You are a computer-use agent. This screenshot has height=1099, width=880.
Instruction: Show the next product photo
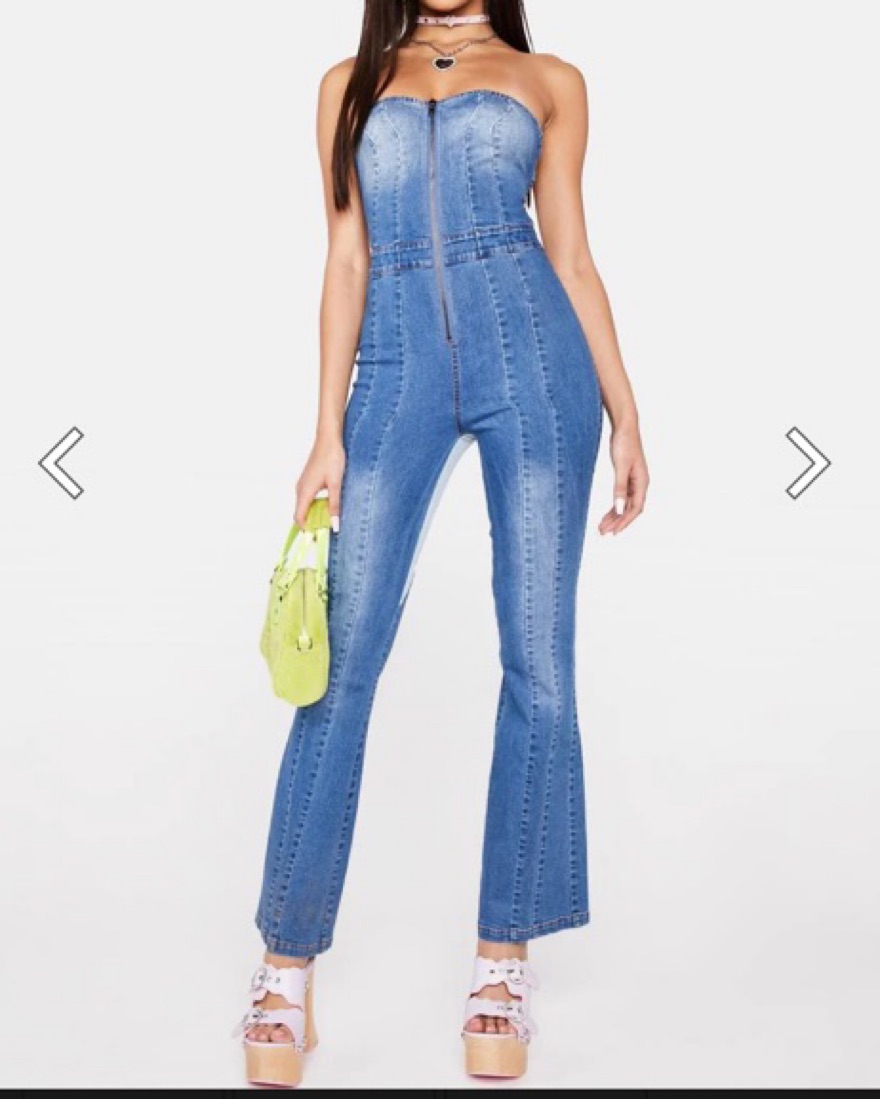click(x=807, y=463)
